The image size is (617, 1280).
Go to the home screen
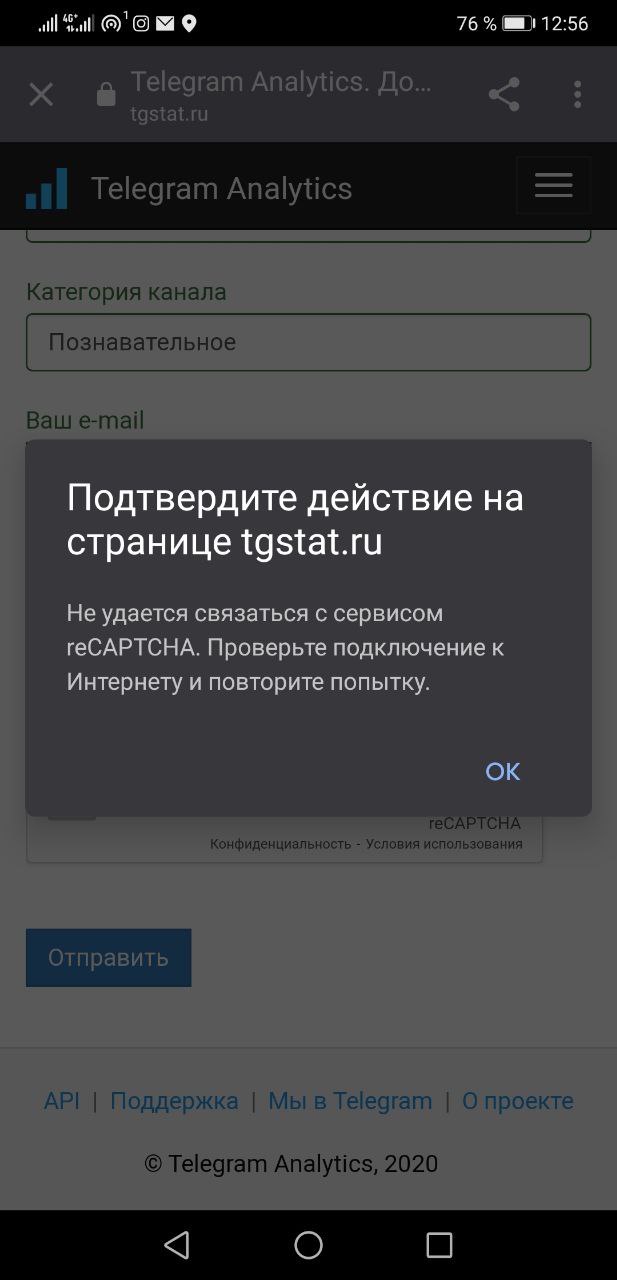[x=308, y=1245]
